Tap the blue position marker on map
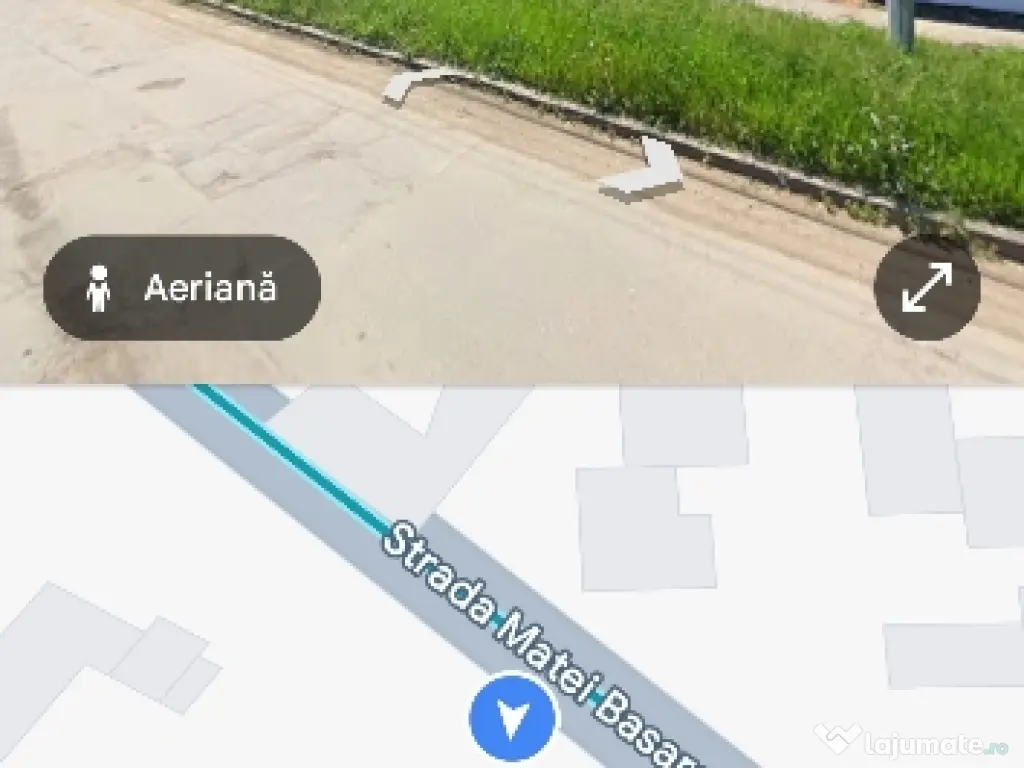The width and height of the screenshot is (1024, 768). [513, 718]
